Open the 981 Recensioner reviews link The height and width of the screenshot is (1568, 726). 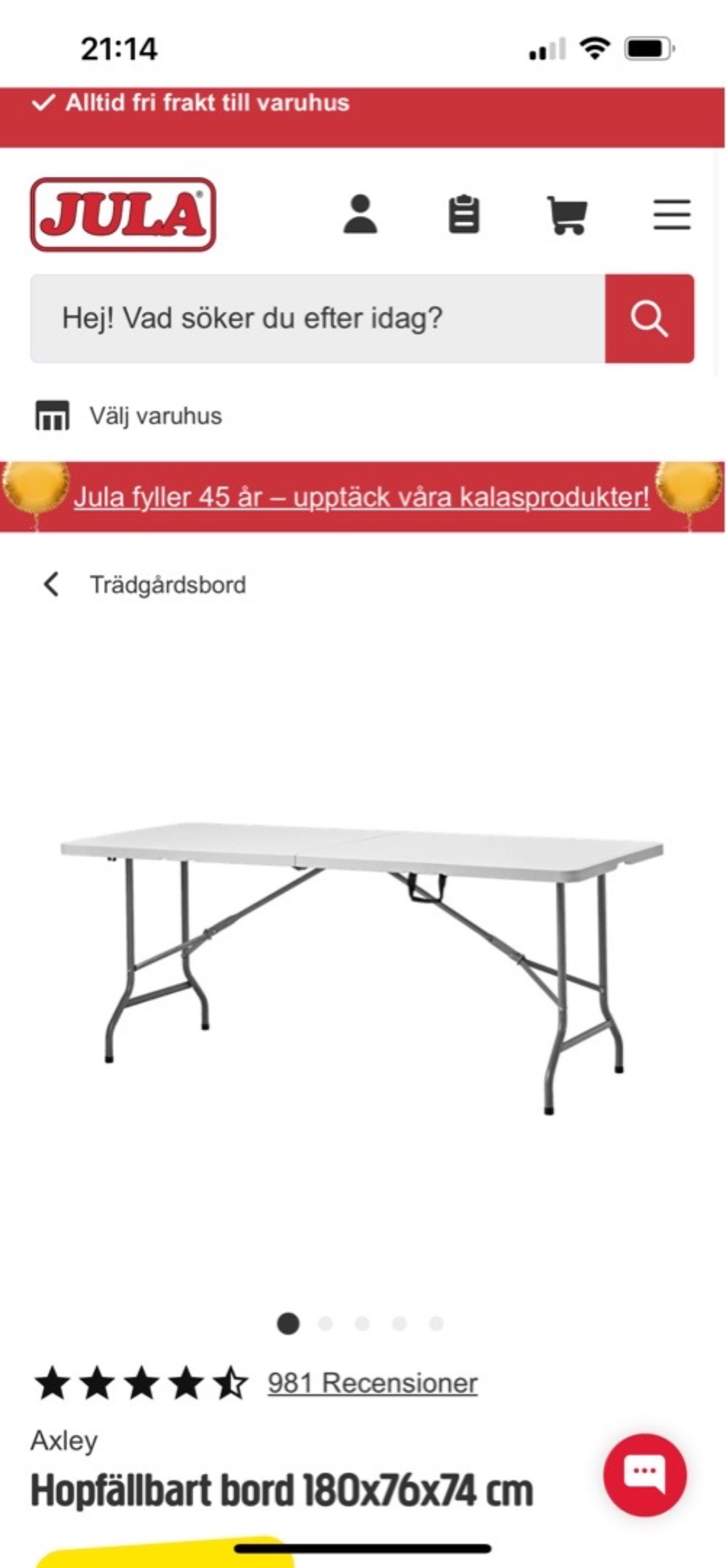point(372,1383)
